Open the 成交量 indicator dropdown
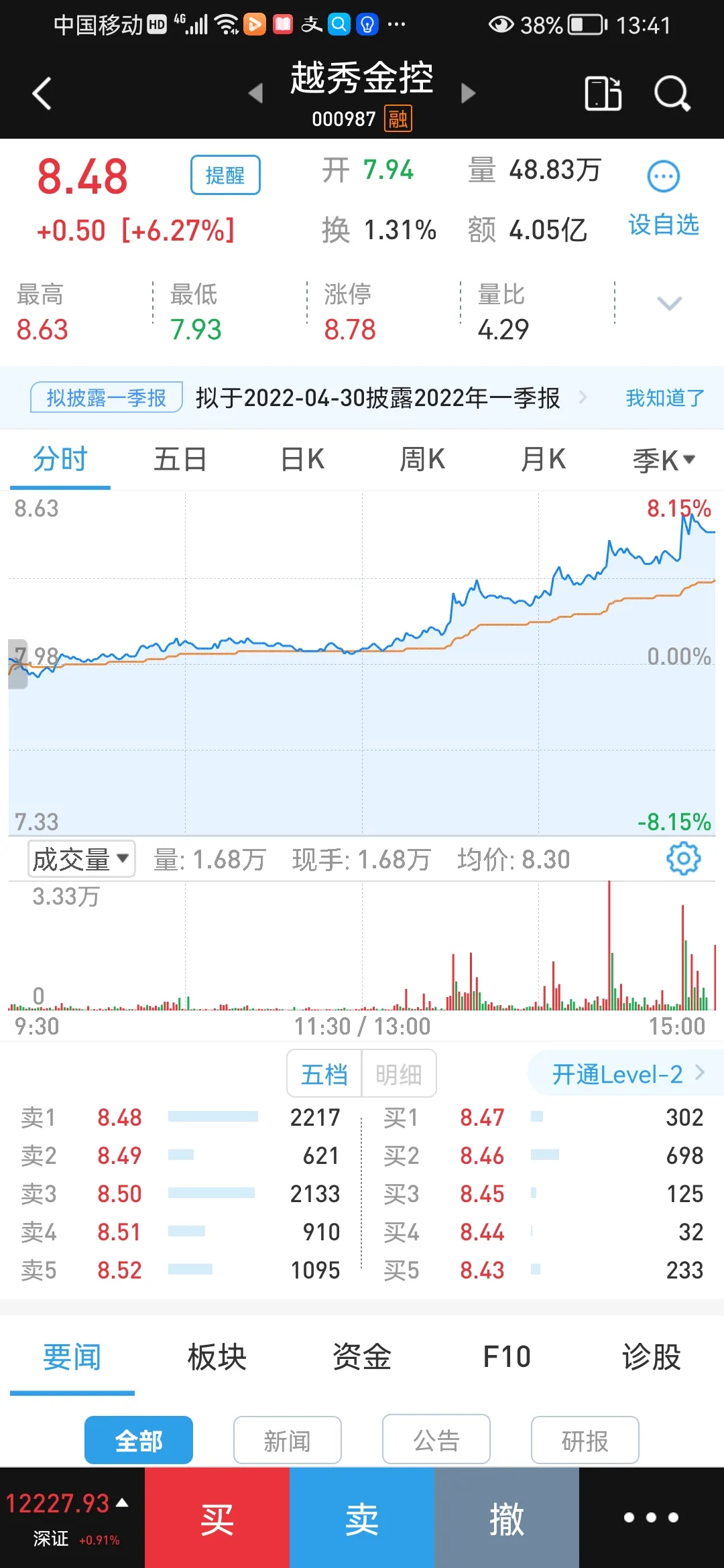 [x=81, y=859]
